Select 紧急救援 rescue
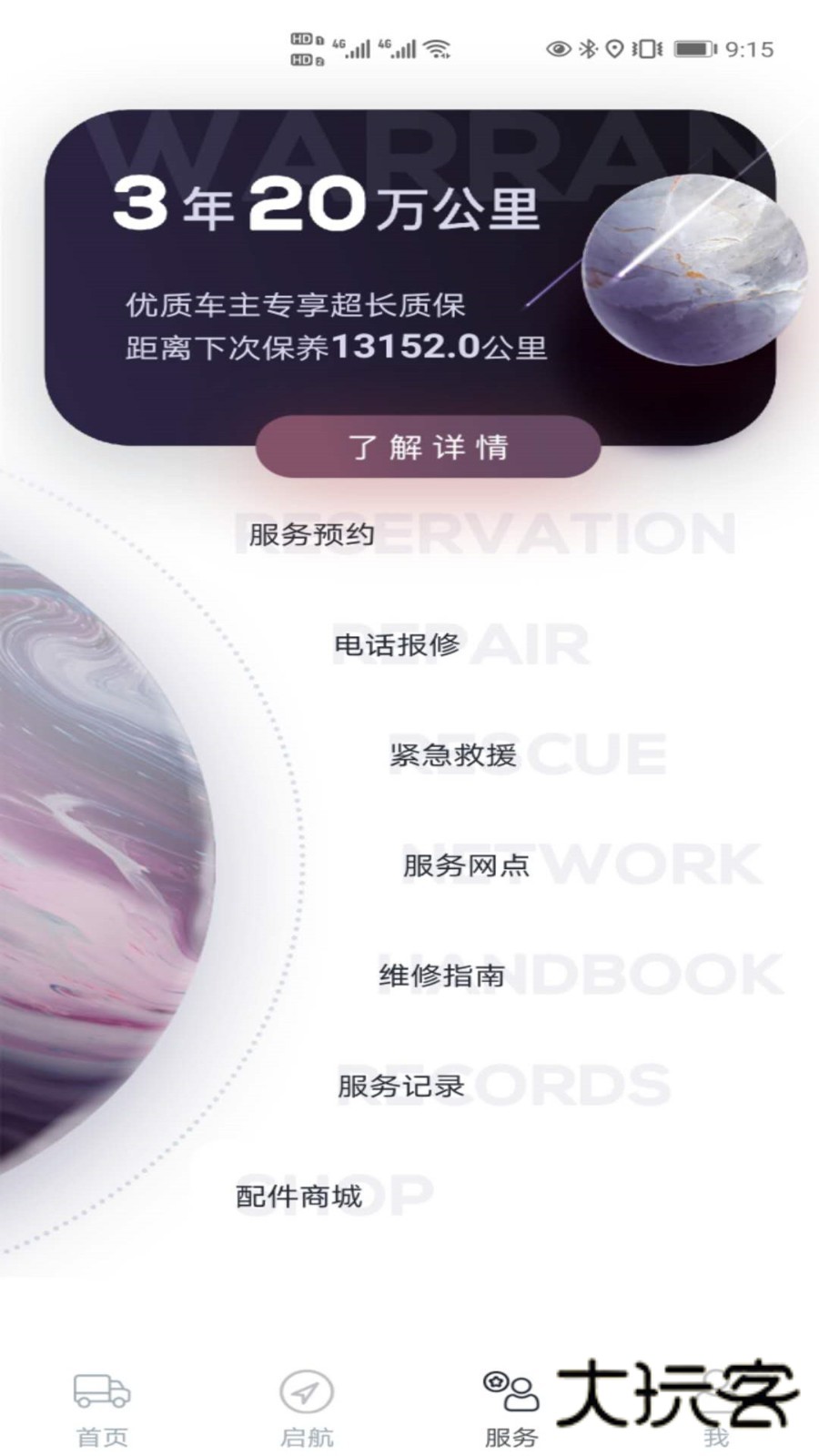The width and height of the screenshot is (819, 1456). [453, 754]
